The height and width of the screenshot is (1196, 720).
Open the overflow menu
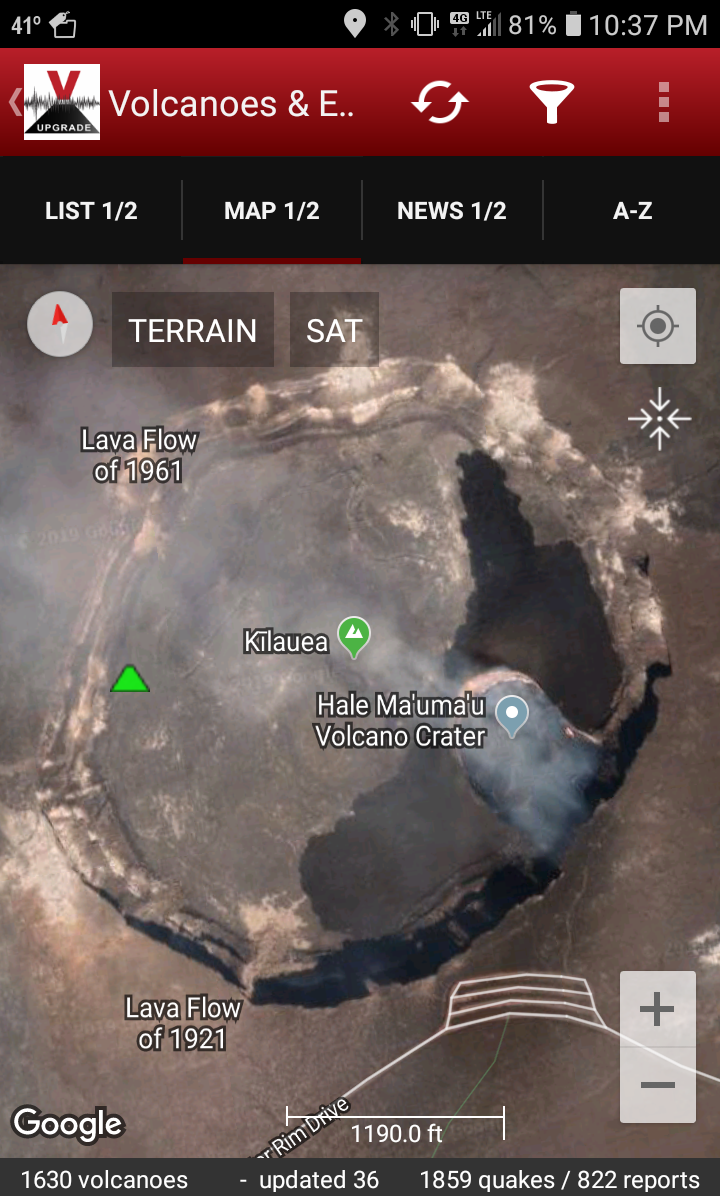[663, 102]
